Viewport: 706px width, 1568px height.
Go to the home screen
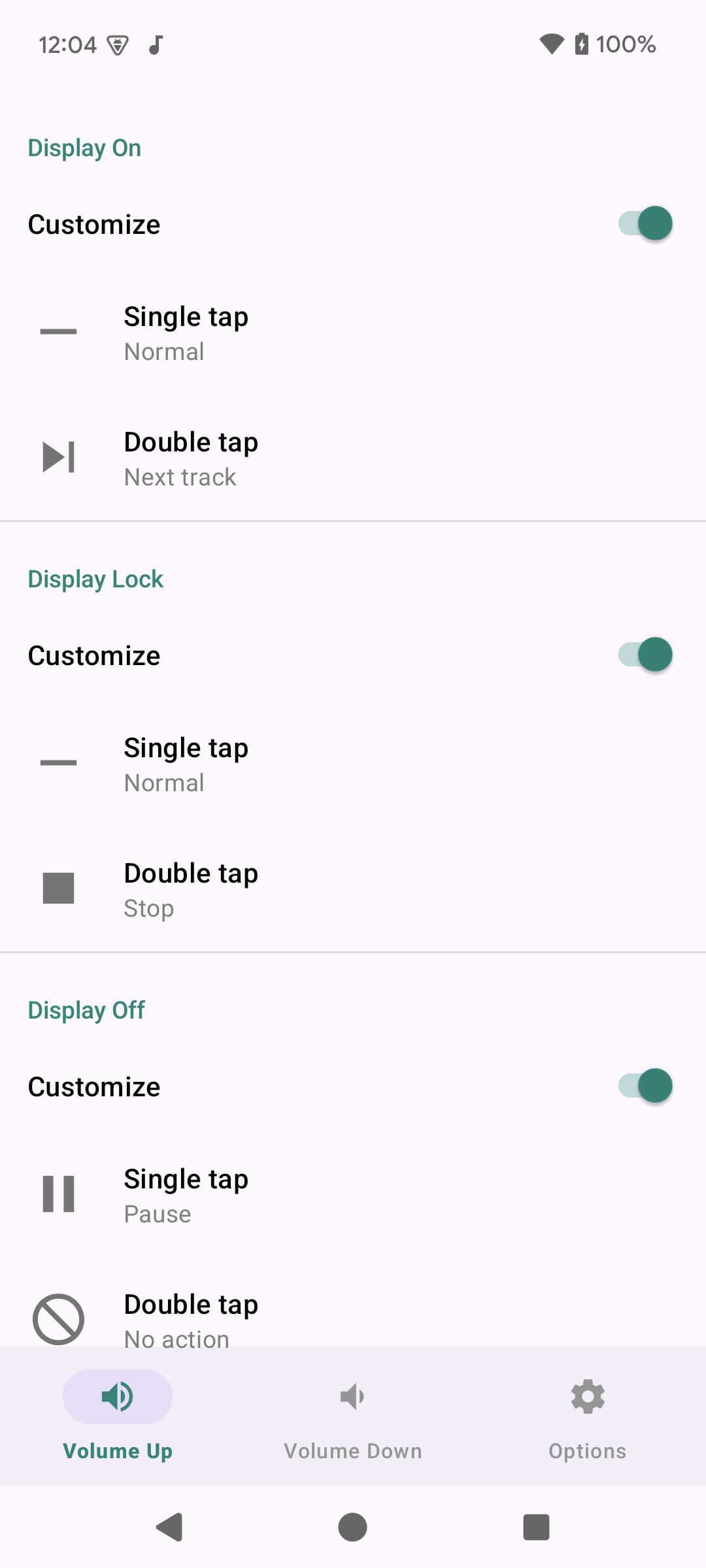[x=353, y=1527]
